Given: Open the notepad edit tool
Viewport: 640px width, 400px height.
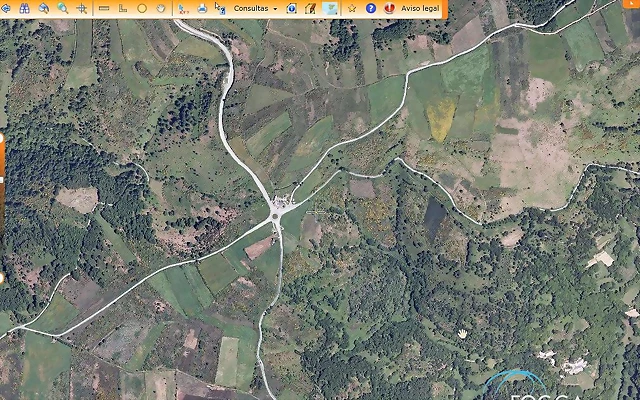Looking at the screenshot, I should pyautogui.click(x=309, y=7).
